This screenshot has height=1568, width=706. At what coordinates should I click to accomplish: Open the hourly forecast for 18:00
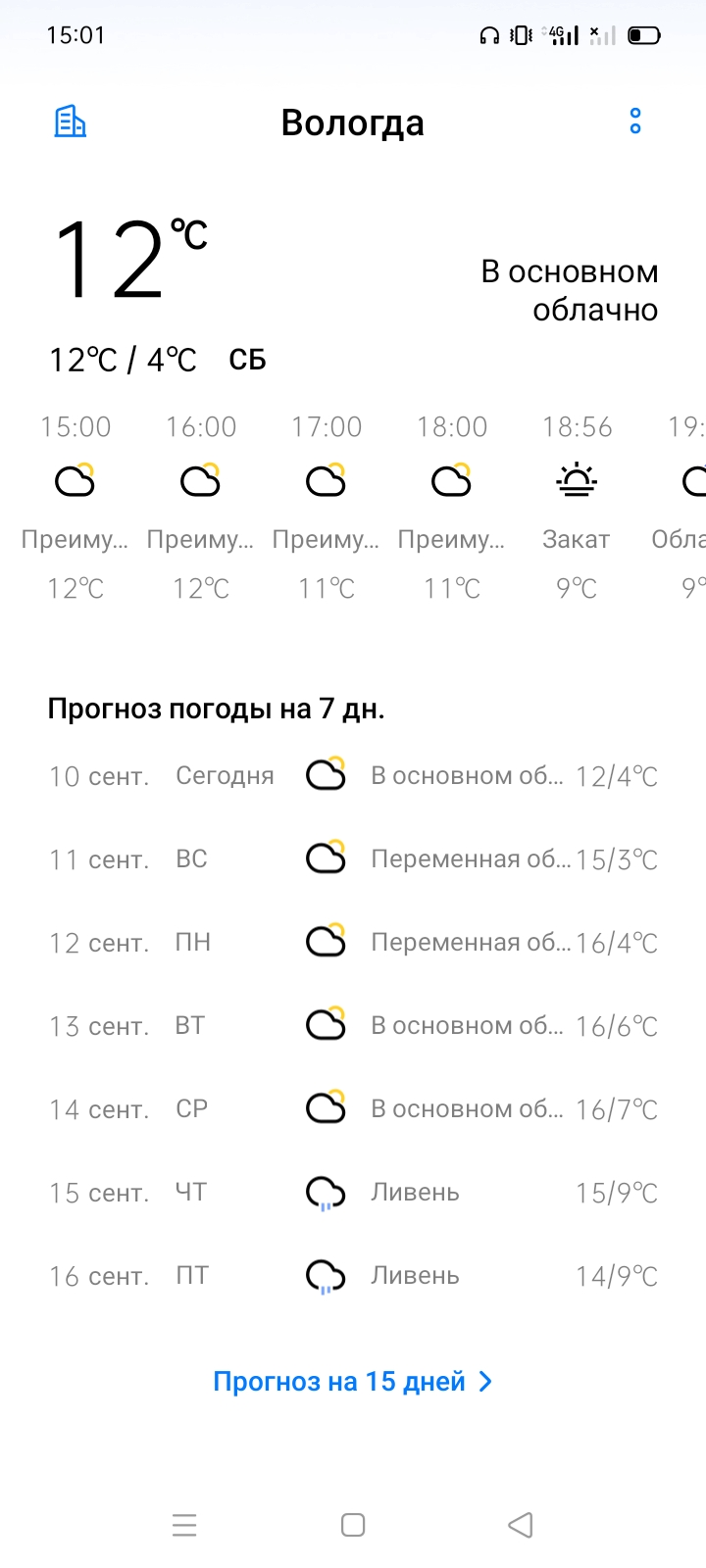pyautogui.click(x=451, y=480)
